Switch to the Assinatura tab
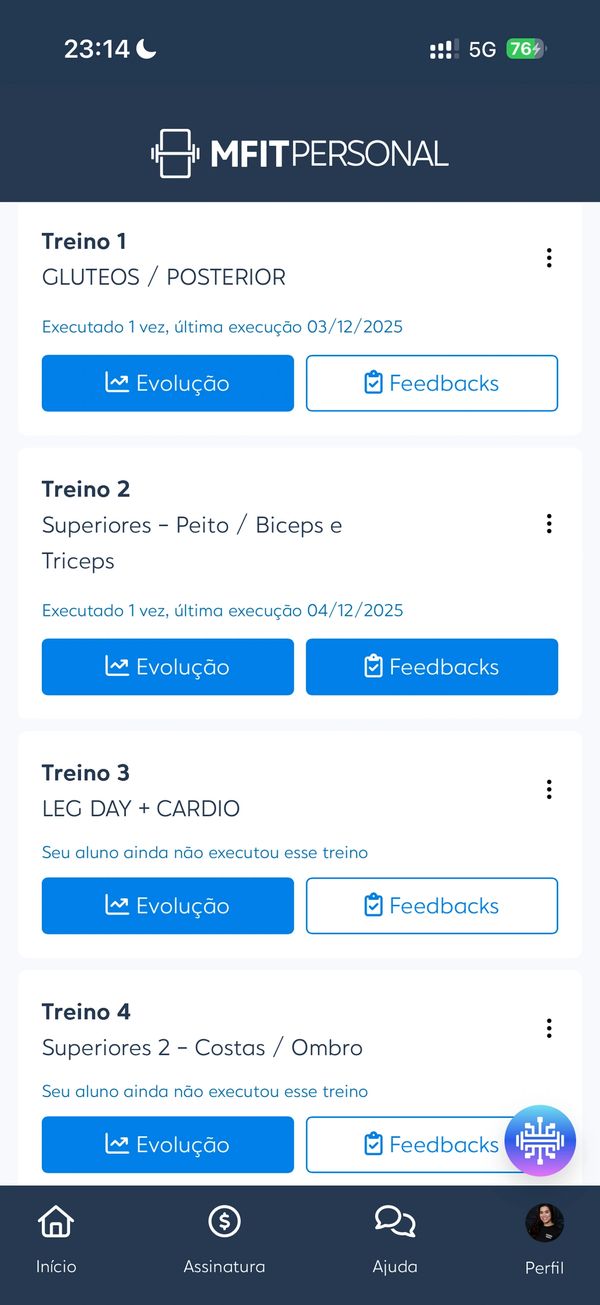600x1305 pixels. 224,1240
